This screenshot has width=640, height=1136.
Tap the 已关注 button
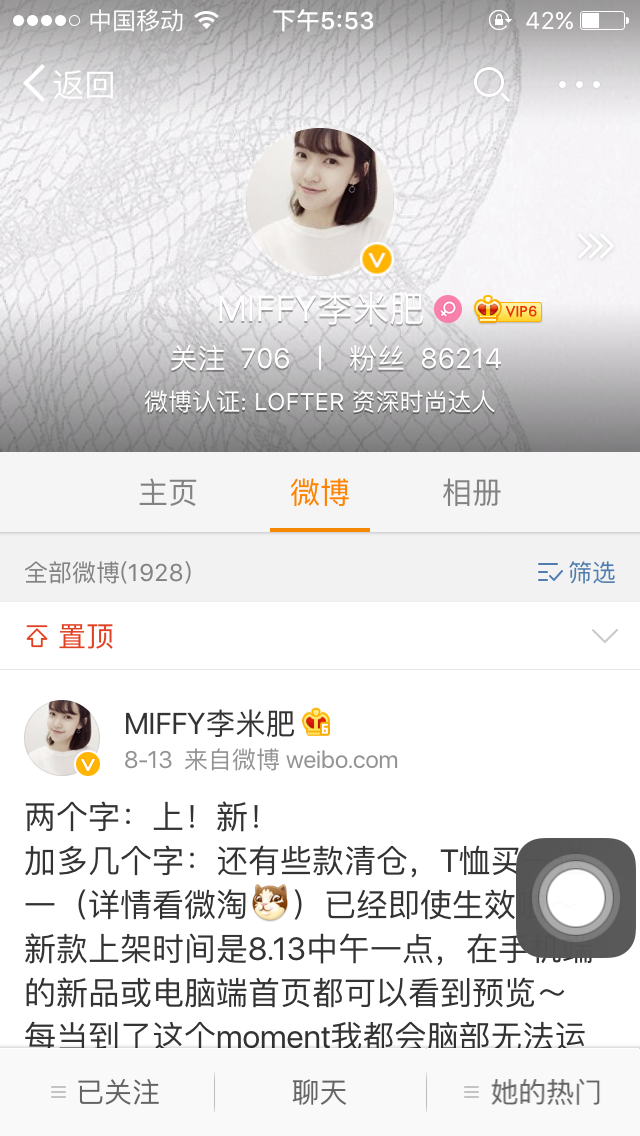[106, 1093]
